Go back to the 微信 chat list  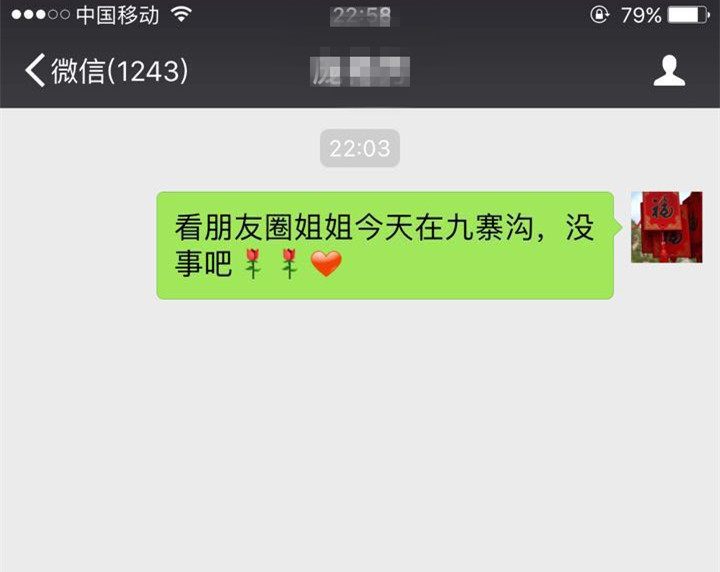click(x=105, y=71)
